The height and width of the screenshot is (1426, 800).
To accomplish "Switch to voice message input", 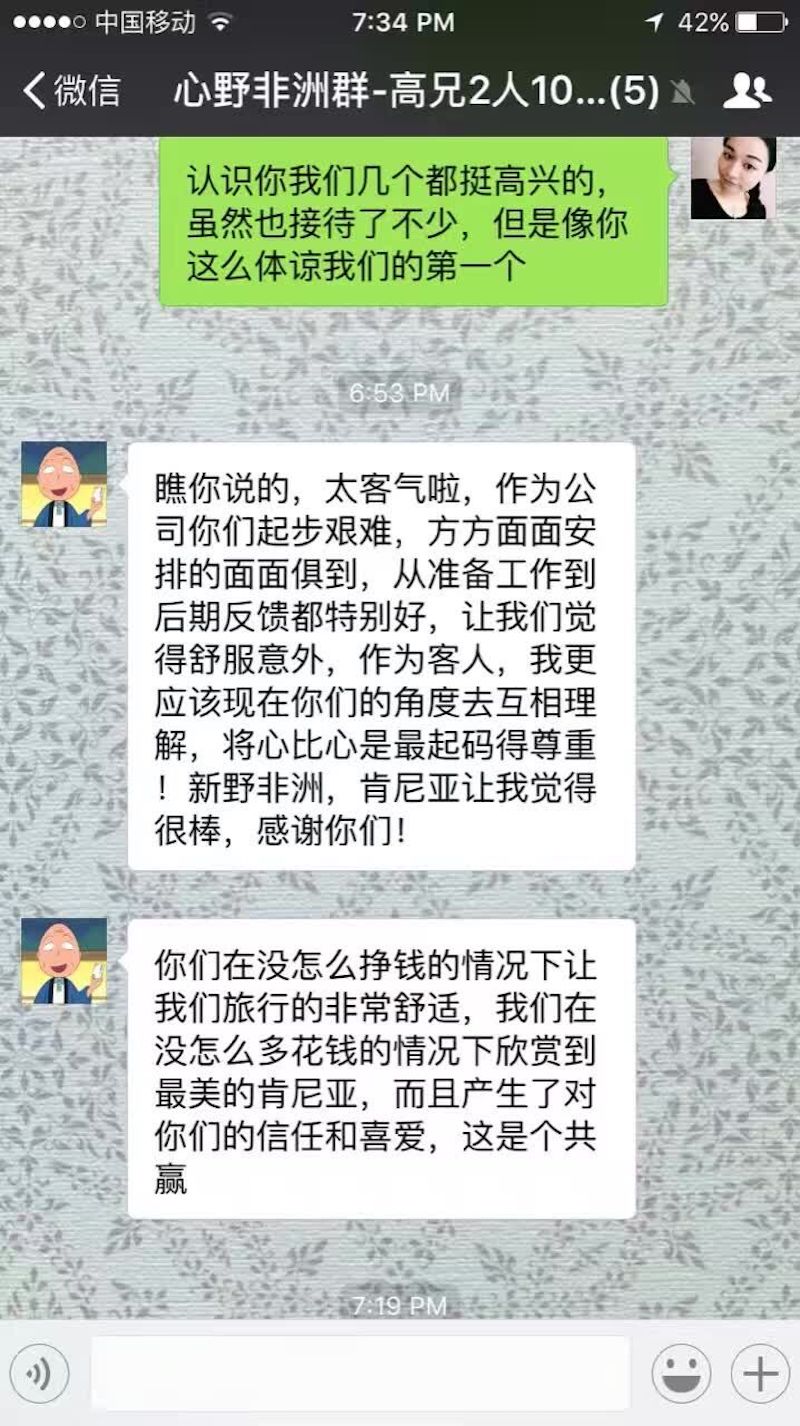I will (x=40, y=1374).
